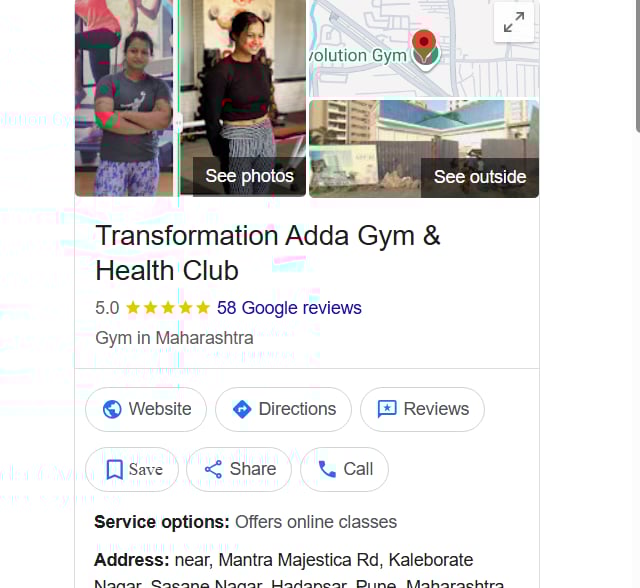The image size is (640, 588).
Task: Get Directions to the gym
Action: (x=283, y=409)
